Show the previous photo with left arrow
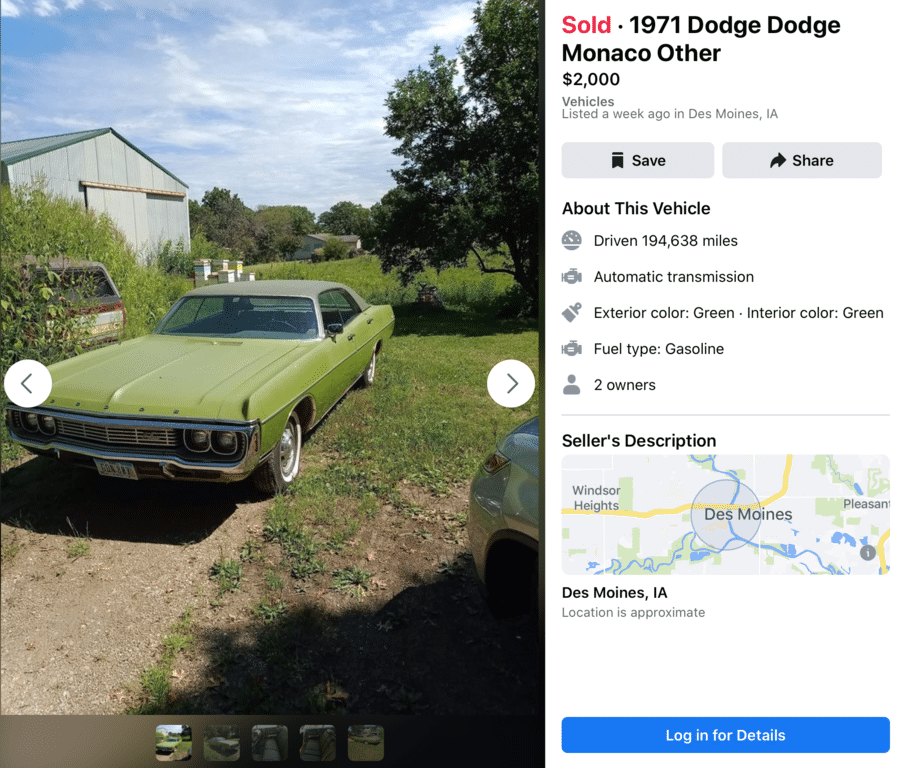 coord(28,383)
